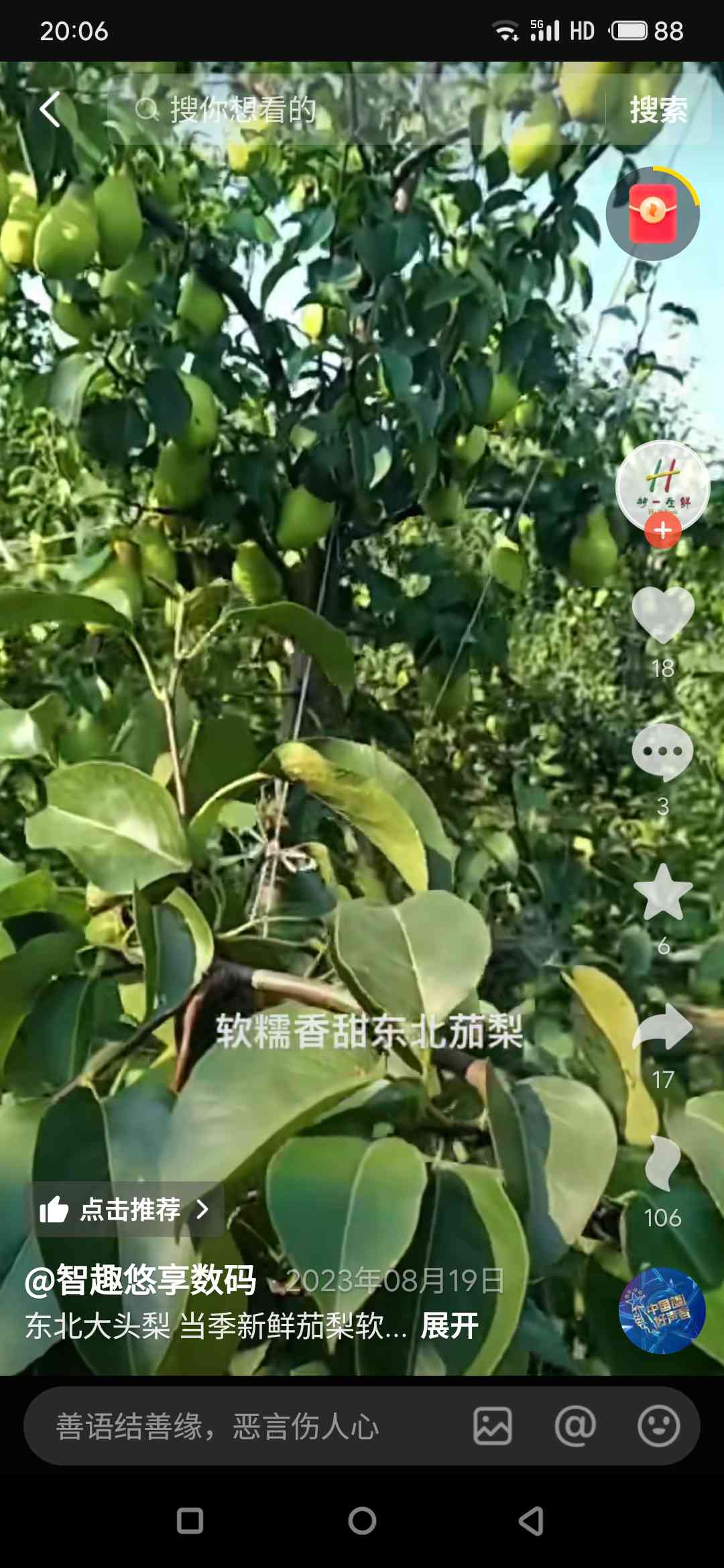Tap the 搜索 button
724x1568 pixels.
coord(658,110)
